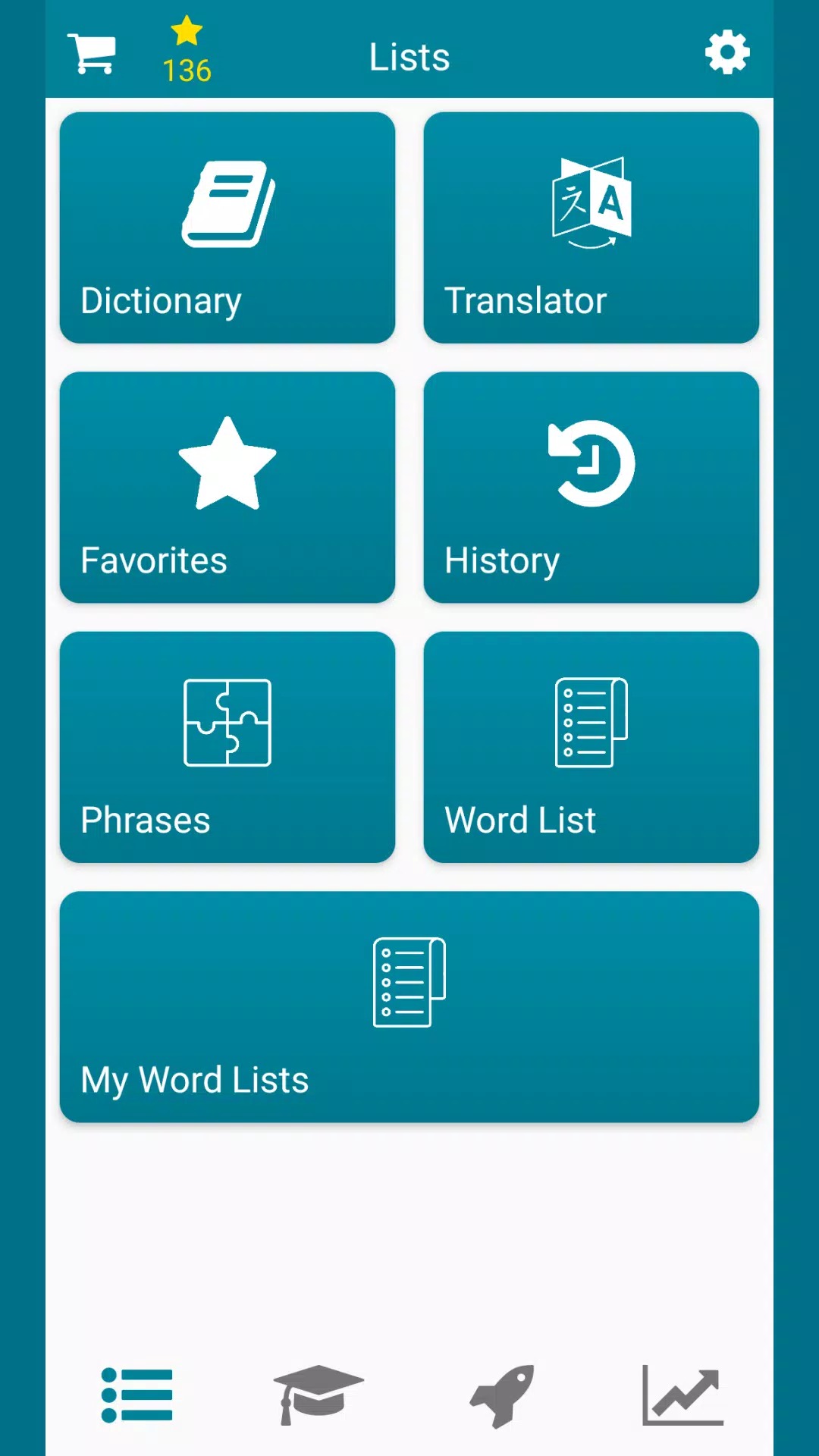Open settings gear icon

(x=727, y=52)
